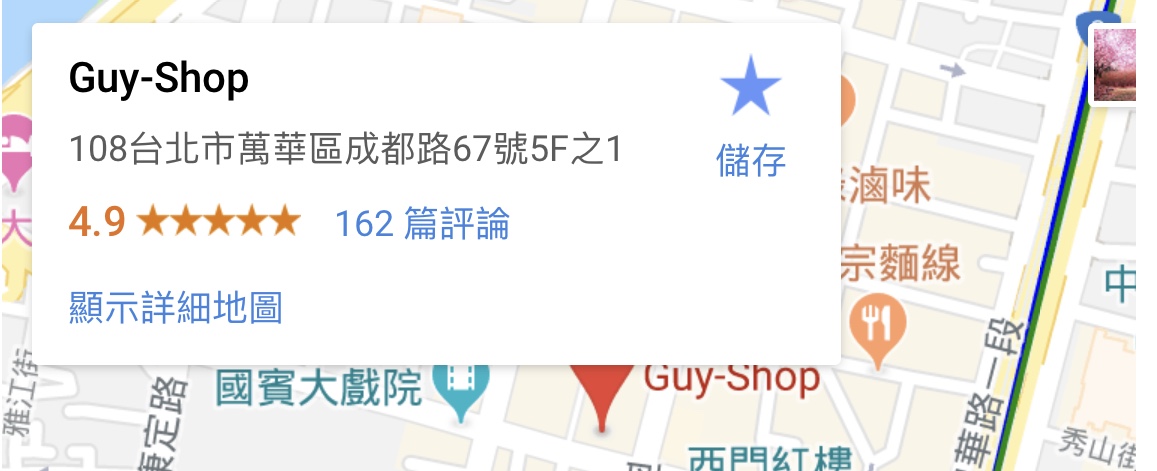Viewport: 1157px width, 471px height.
Task: Open the cherry blossom photo thumbnail
Action: pyautogui.click(x=1115, y=65)
